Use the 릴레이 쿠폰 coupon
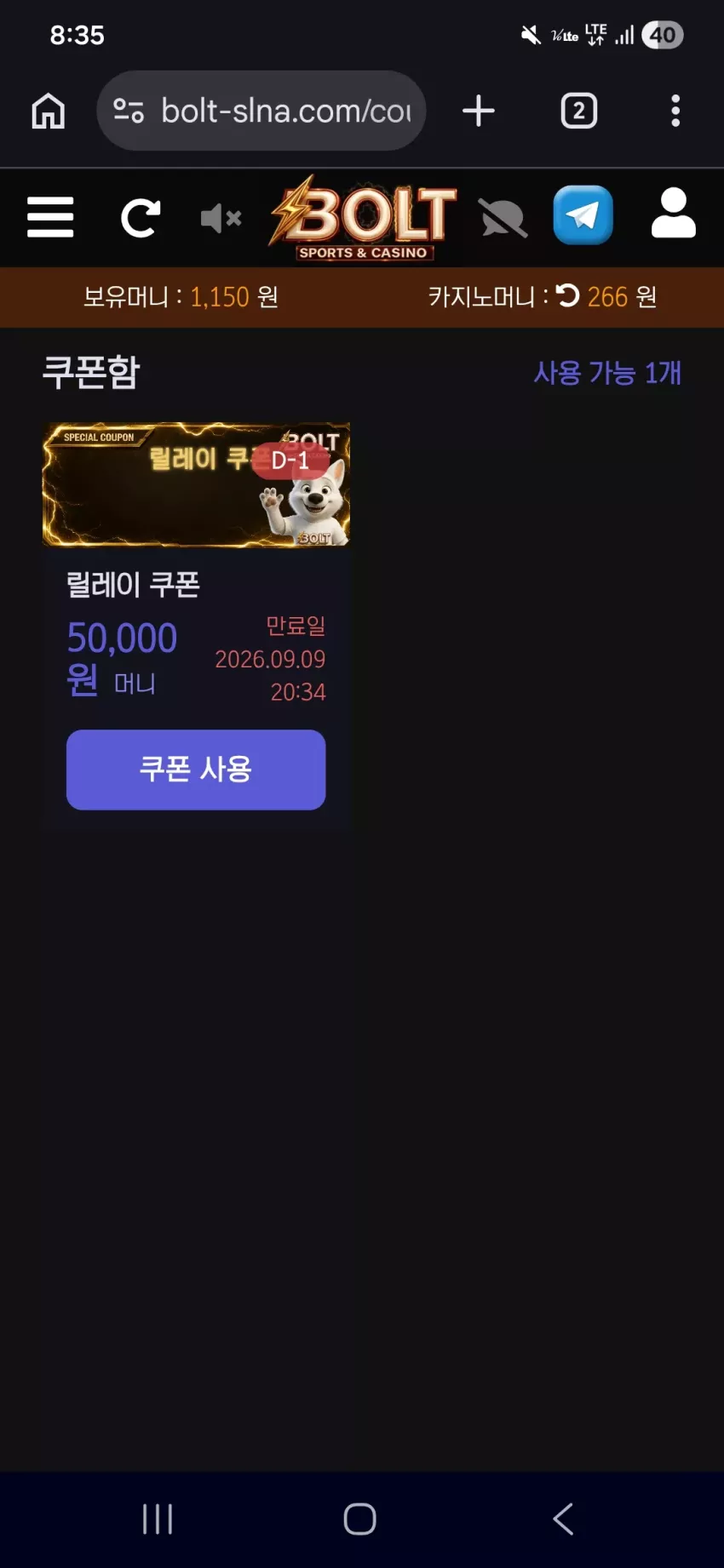This screenshot has height=1568, width=724. pos(196,770)
